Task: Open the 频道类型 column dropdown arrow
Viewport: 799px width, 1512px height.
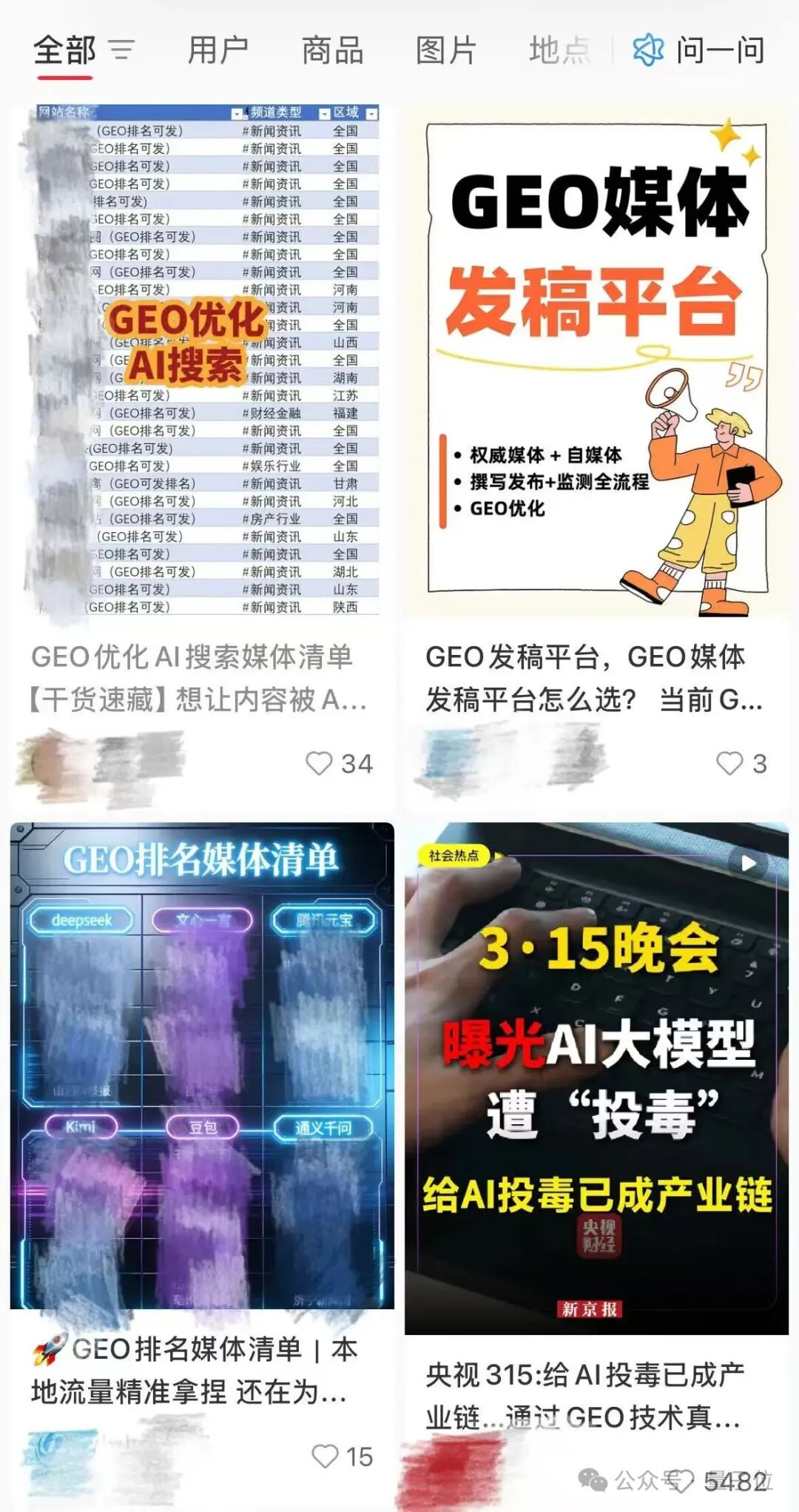Action: [x=323, y=112]
